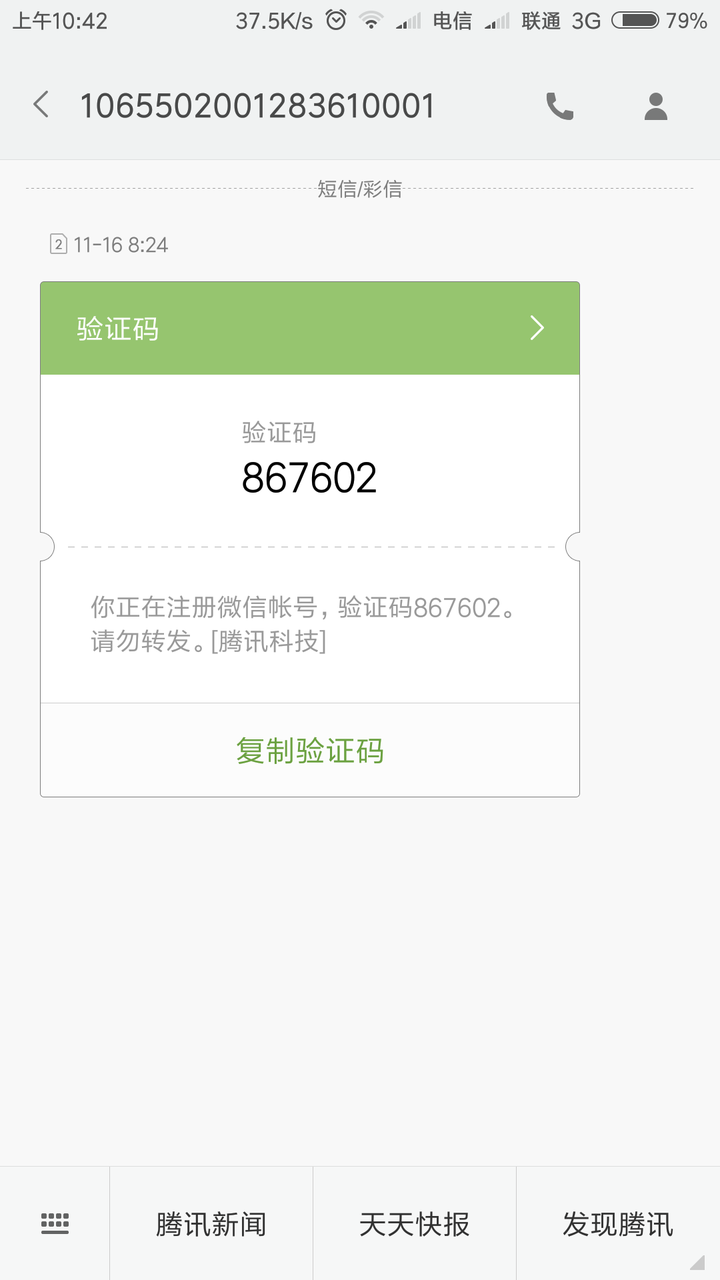This screenshot has width=720, height=1280.
Task: Switch to the 腾讯新闻 tab
Action: [209, 1222]
